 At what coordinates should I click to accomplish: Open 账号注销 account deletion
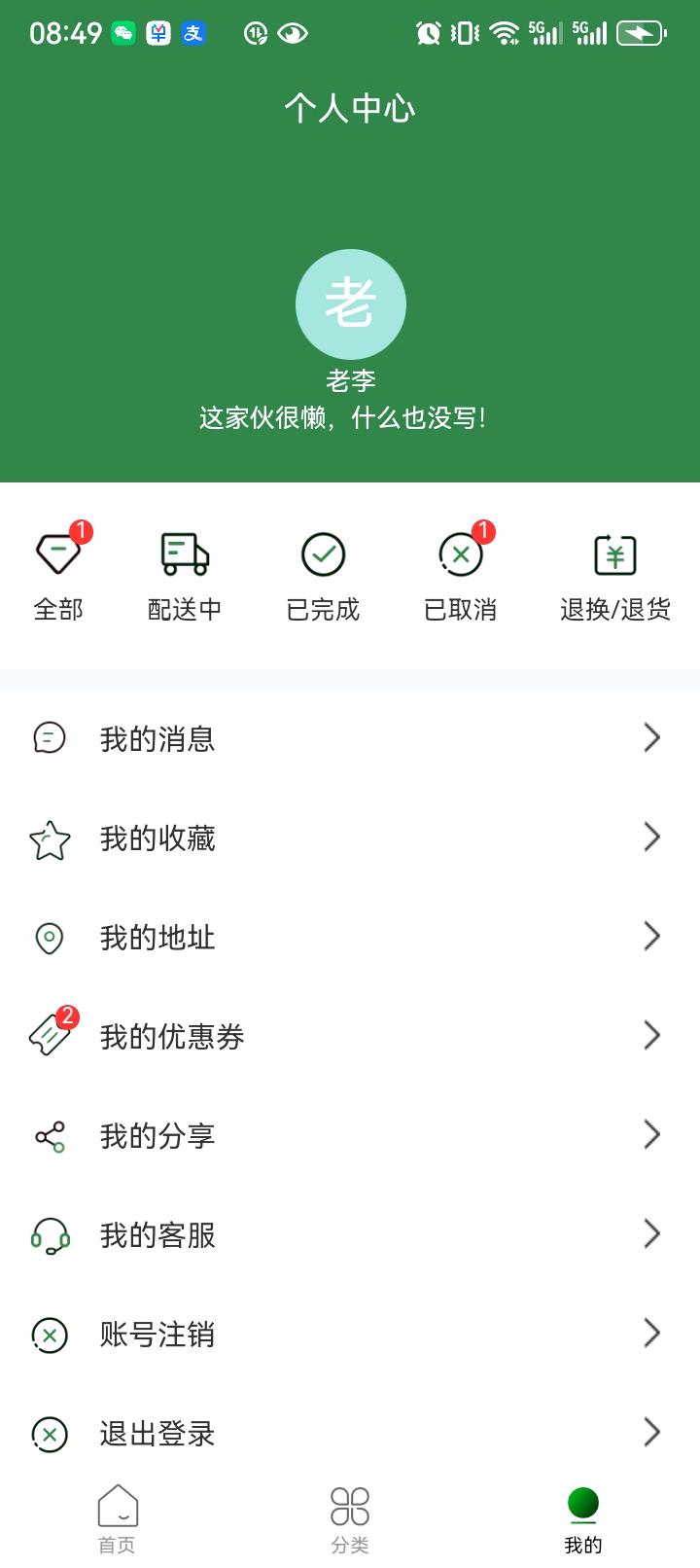click(x=156, y=1336)
